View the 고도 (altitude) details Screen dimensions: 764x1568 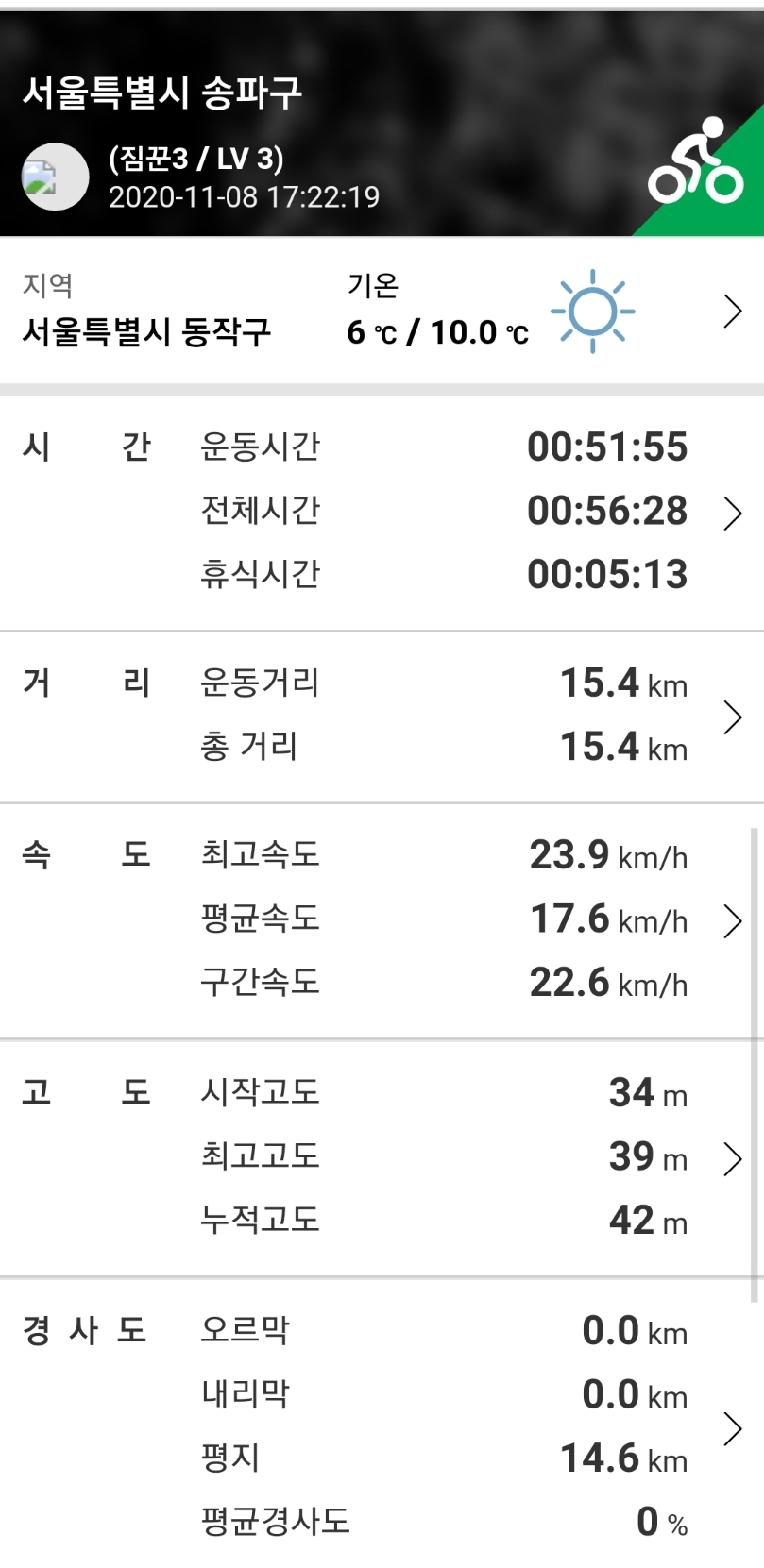[x=733, y=1159]
